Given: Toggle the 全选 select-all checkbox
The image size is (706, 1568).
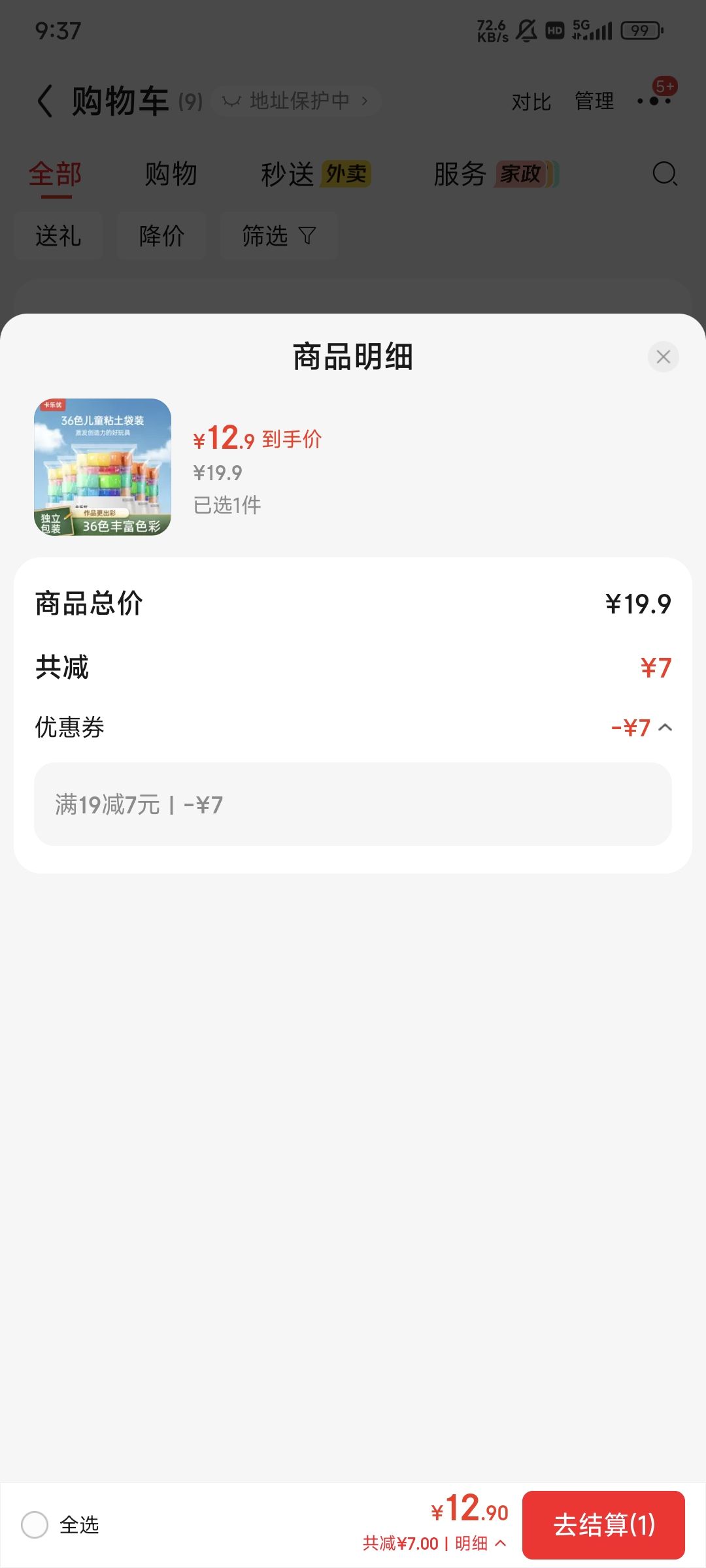Looking at the screenshot, I should tap(35, 1525).
